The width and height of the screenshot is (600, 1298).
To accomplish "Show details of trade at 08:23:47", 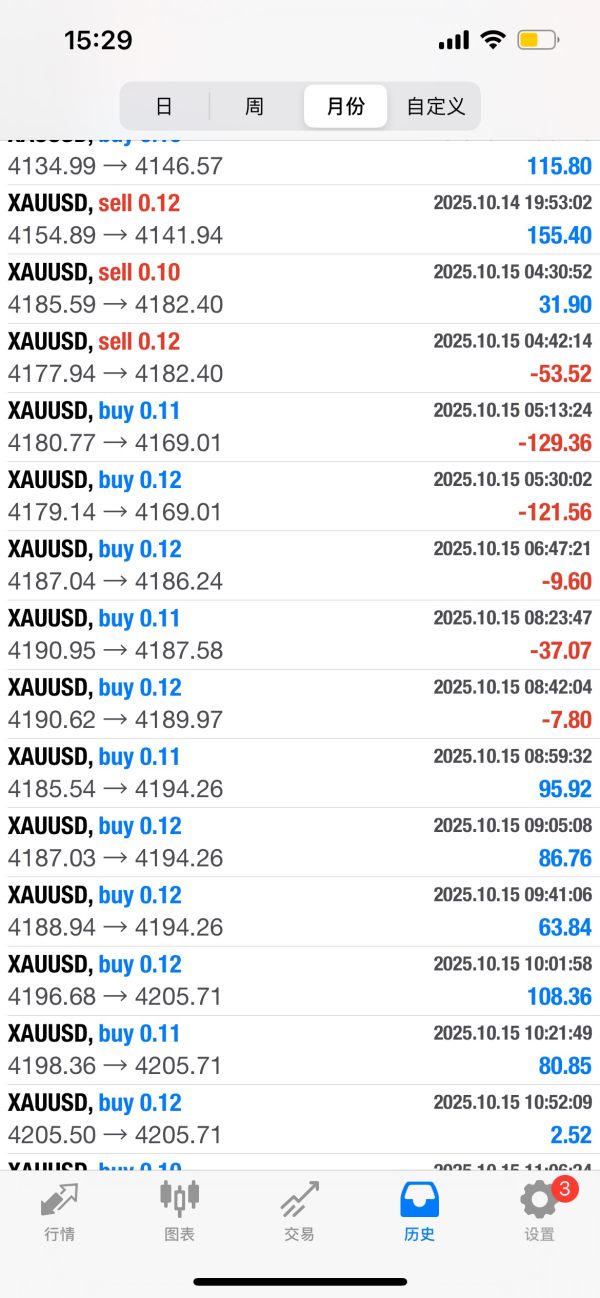I will click(x=300, y=634).
